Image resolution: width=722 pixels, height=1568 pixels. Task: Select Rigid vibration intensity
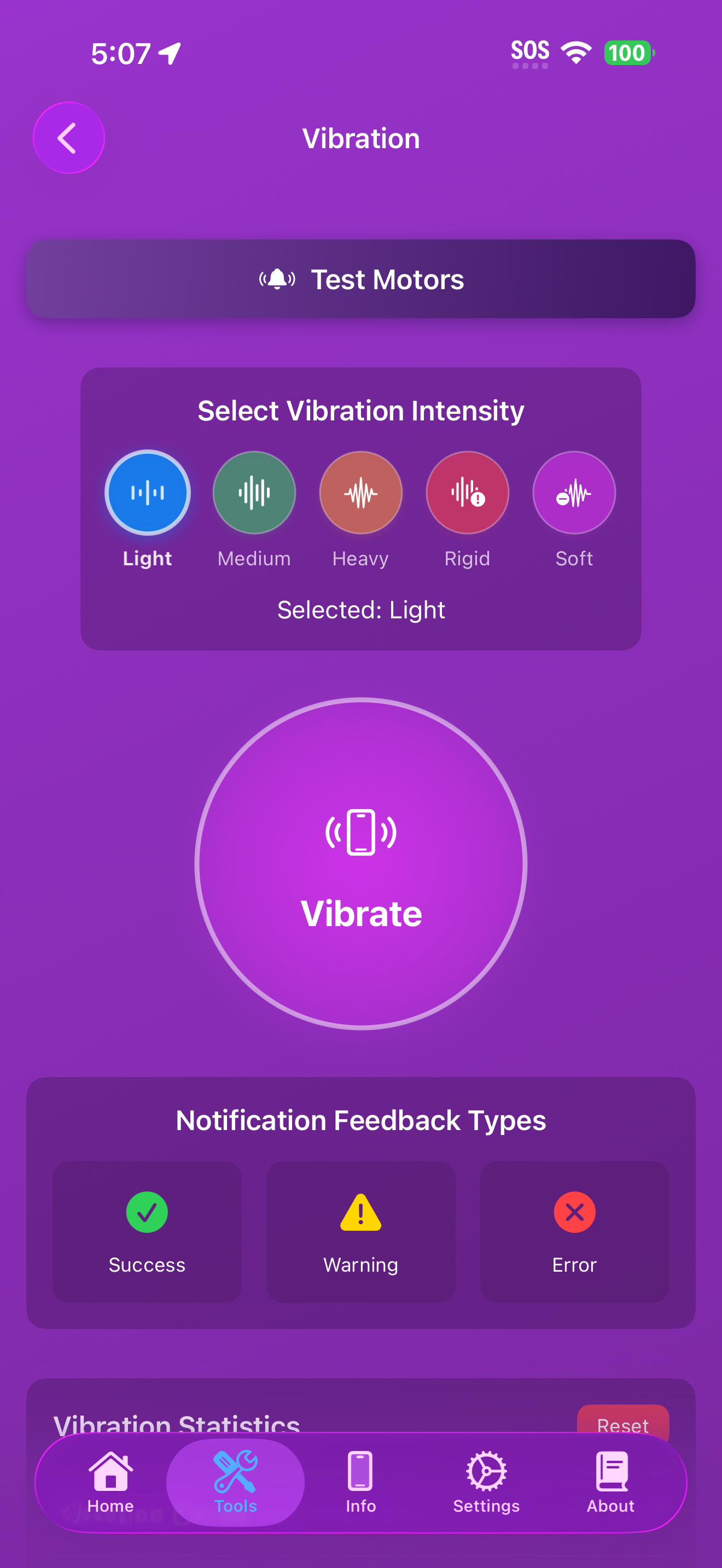(x=467, y=493)
